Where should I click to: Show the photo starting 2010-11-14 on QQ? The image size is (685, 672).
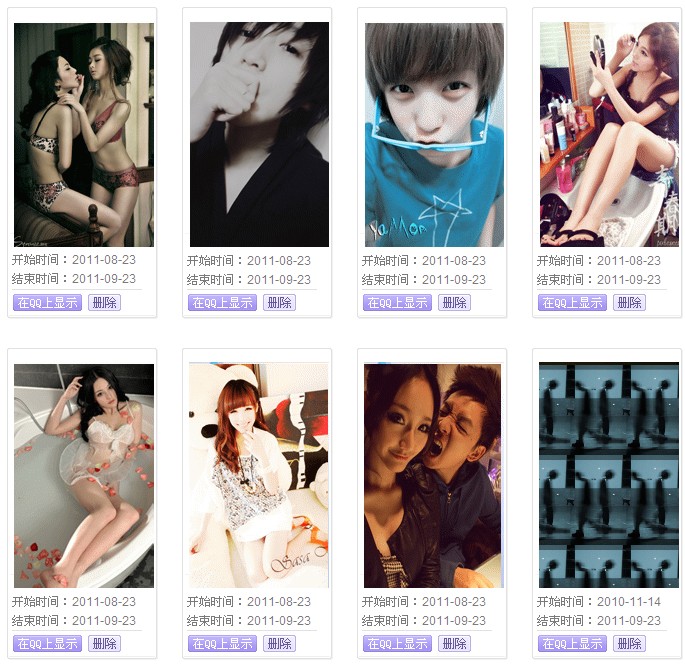click(x=572, y=644)
